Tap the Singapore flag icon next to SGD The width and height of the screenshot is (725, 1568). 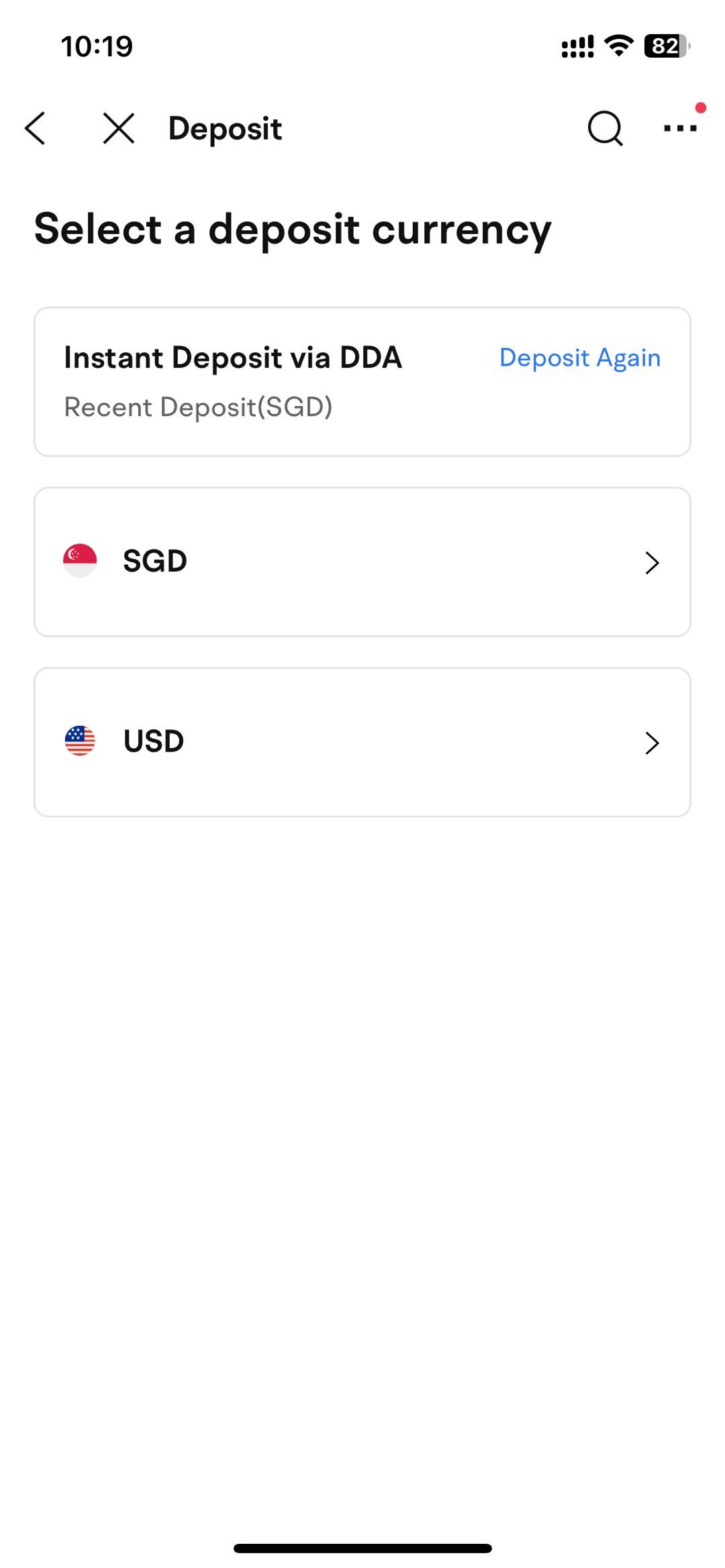[x=79, y=561]
